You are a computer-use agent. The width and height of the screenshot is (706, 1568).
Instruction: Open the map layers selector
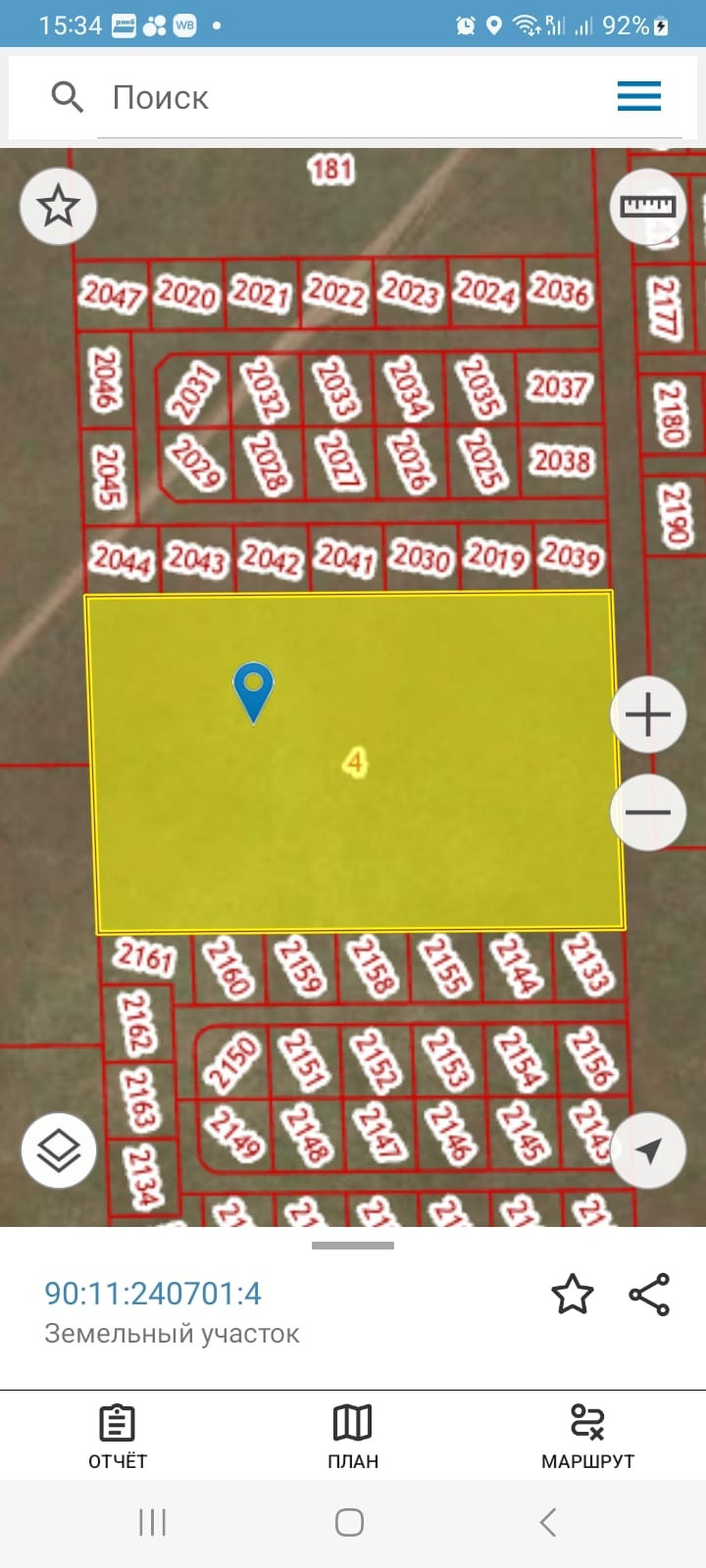[x=59, y=1150]
